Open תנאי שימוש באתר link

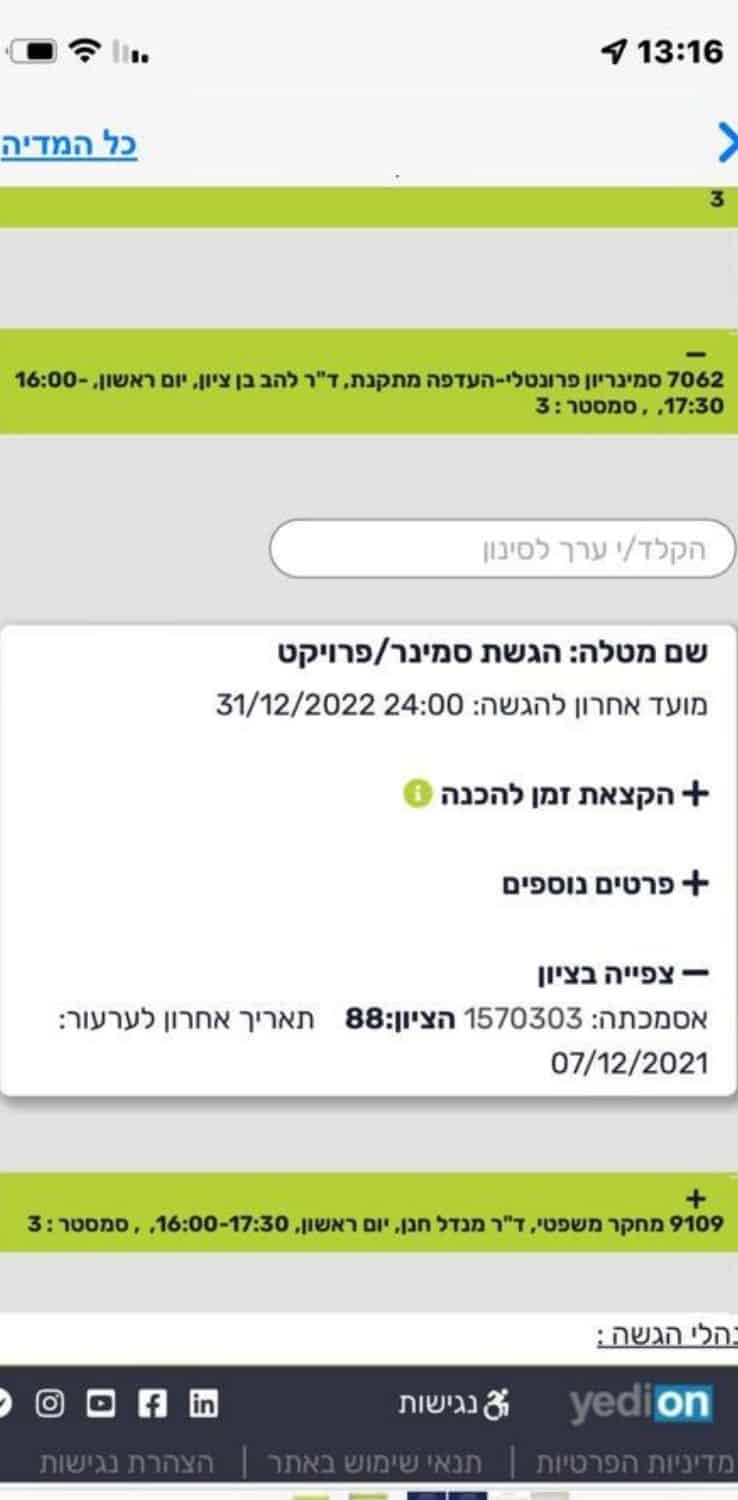(375, 1463)
